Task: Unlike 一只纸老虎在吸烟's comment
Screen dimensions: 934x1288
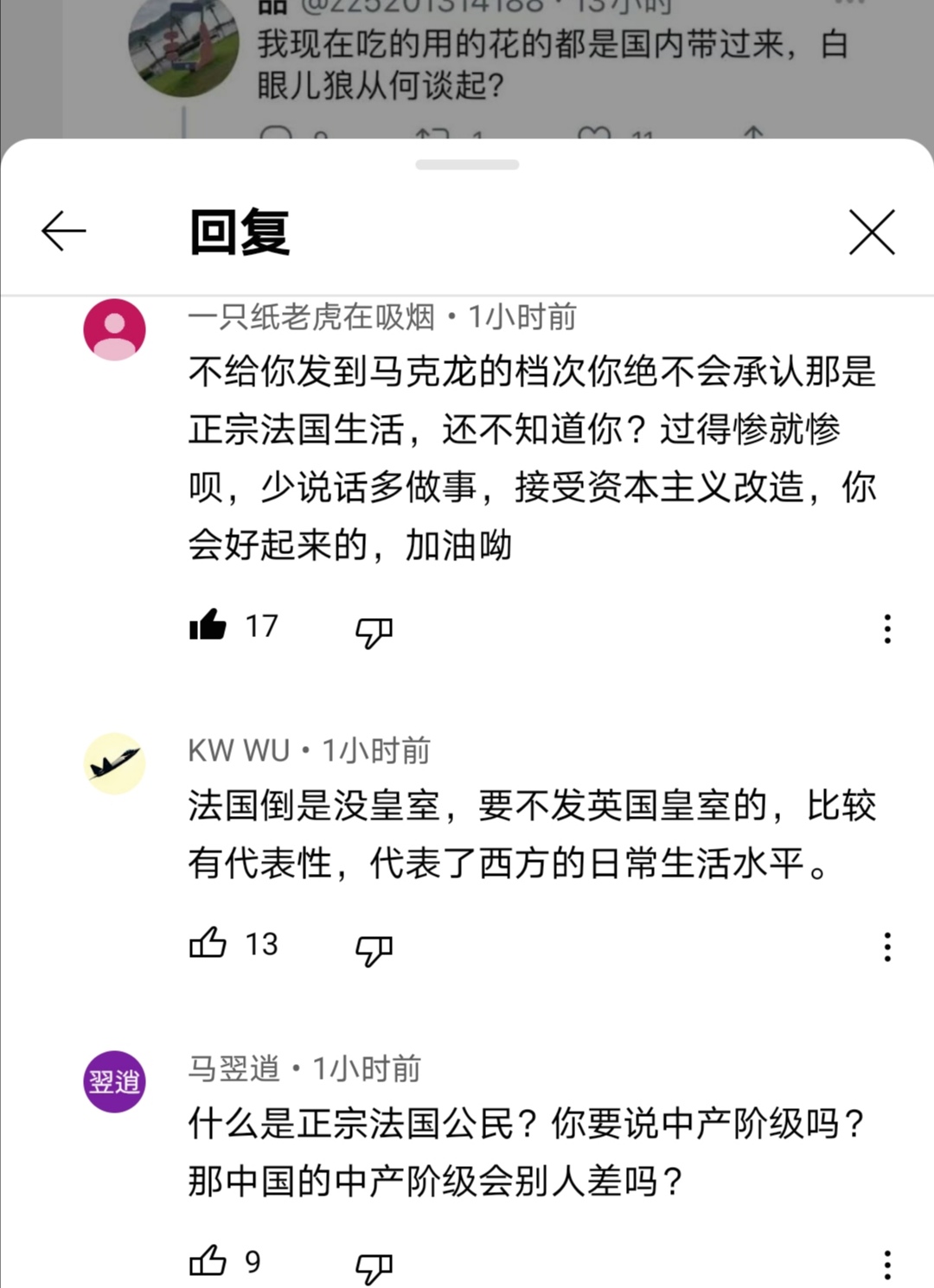Action: click(x=208, y=626)
